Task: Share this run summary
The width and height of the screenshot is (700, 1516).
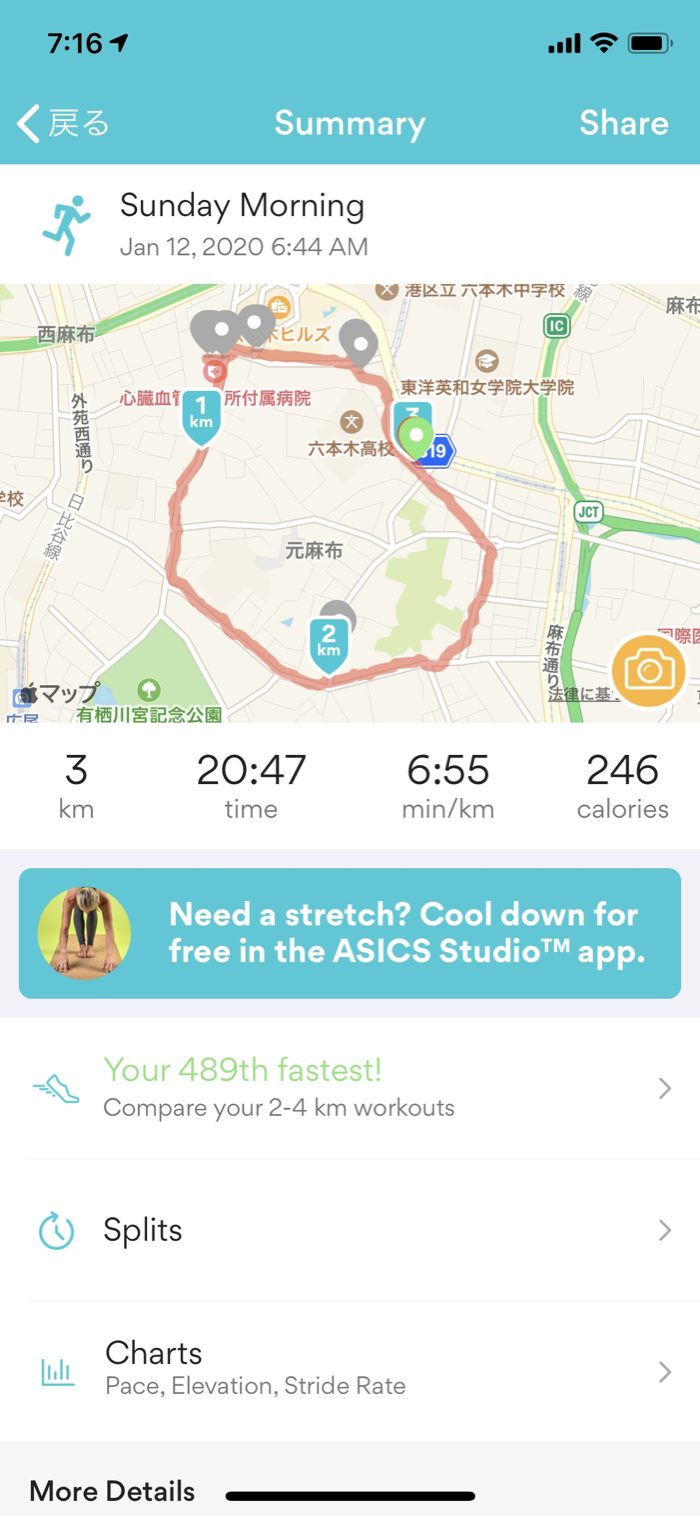Action: [x=623, y=124]
